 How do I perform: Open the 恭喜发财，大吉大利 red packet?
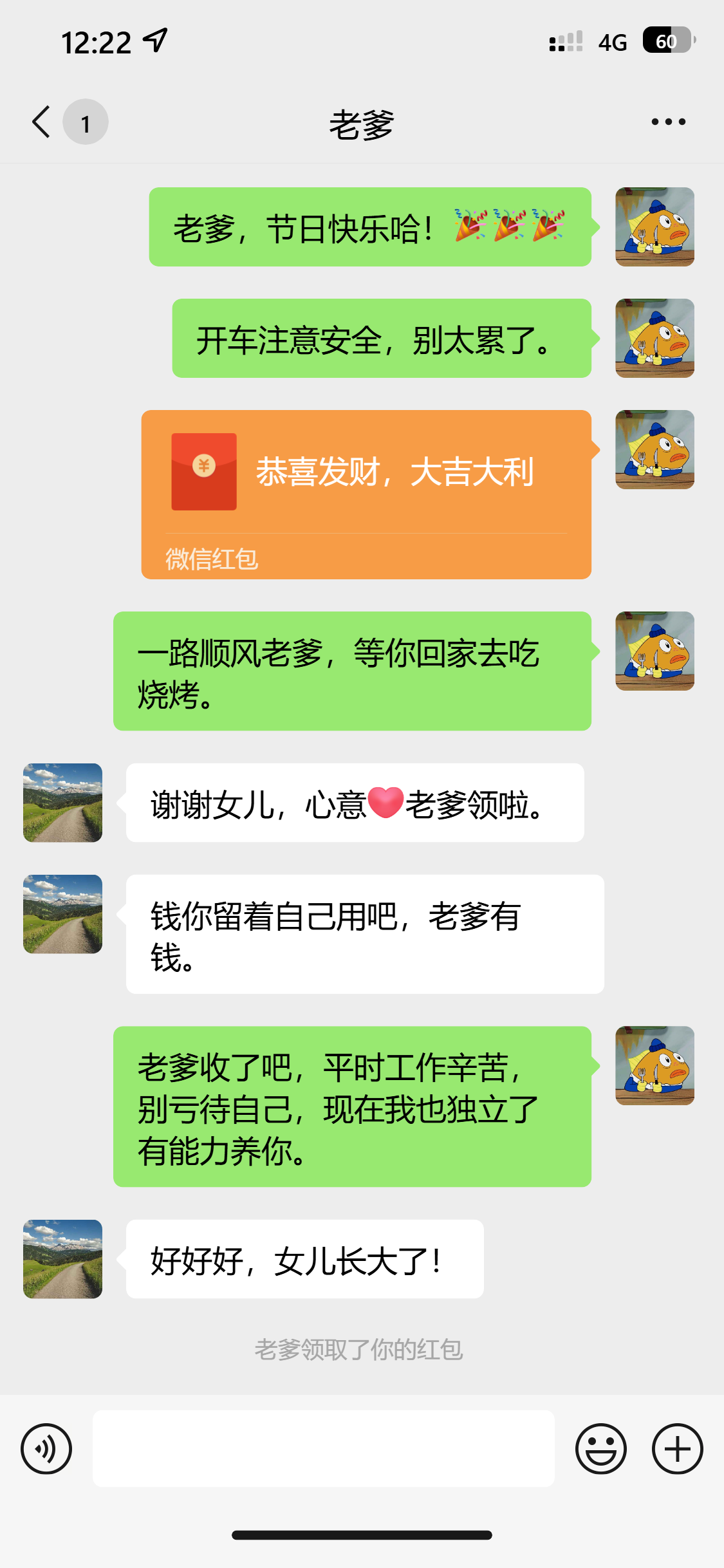pos(366,494)
